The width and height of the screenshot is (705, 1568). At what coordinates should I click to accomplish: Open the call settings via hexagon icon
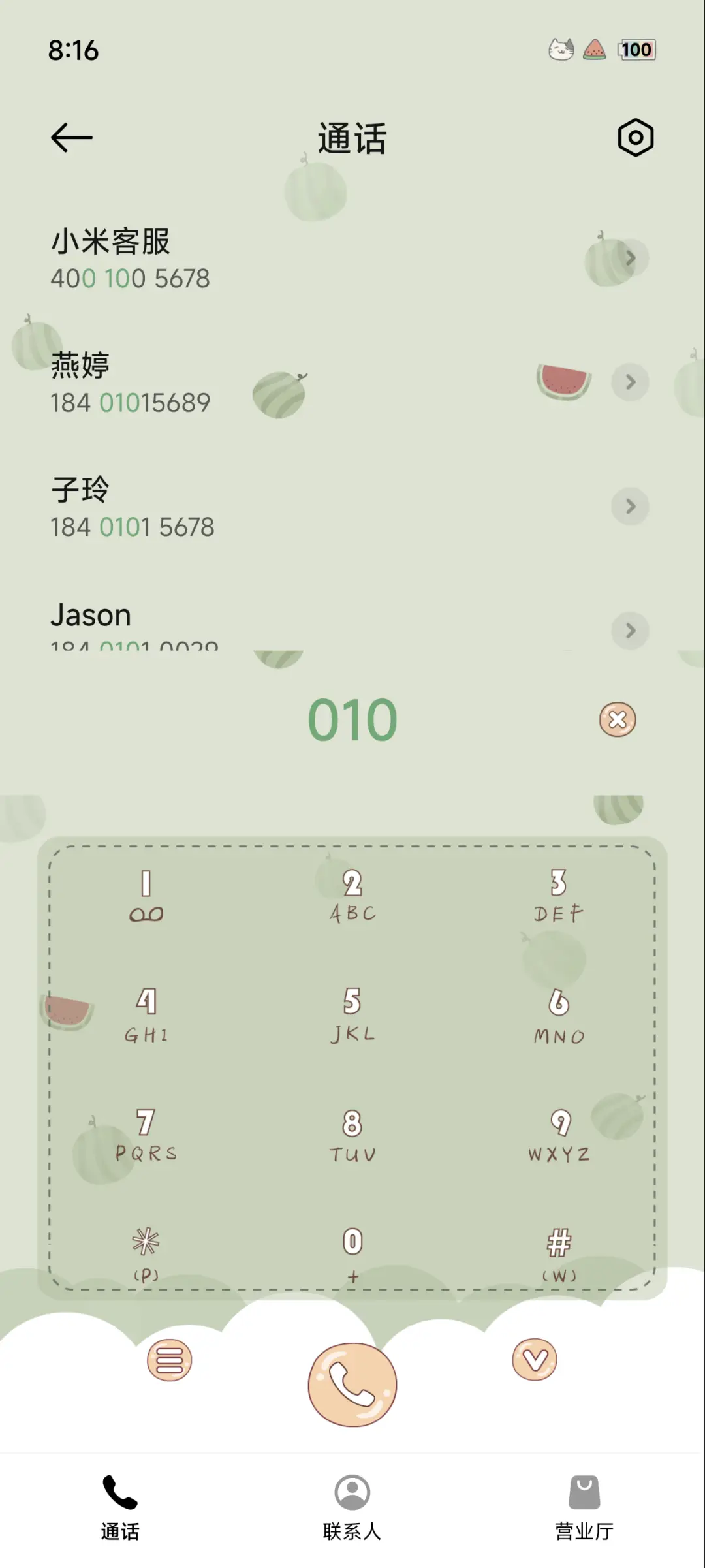click(634, 137)
